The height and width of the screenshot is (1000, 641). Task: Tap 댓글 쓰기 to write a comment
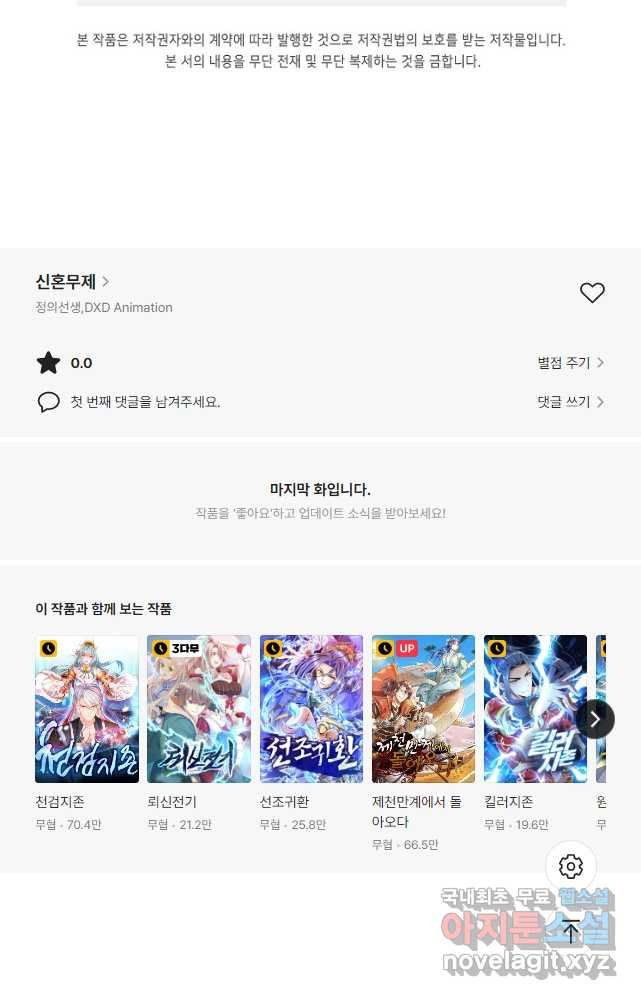(570, 402)
